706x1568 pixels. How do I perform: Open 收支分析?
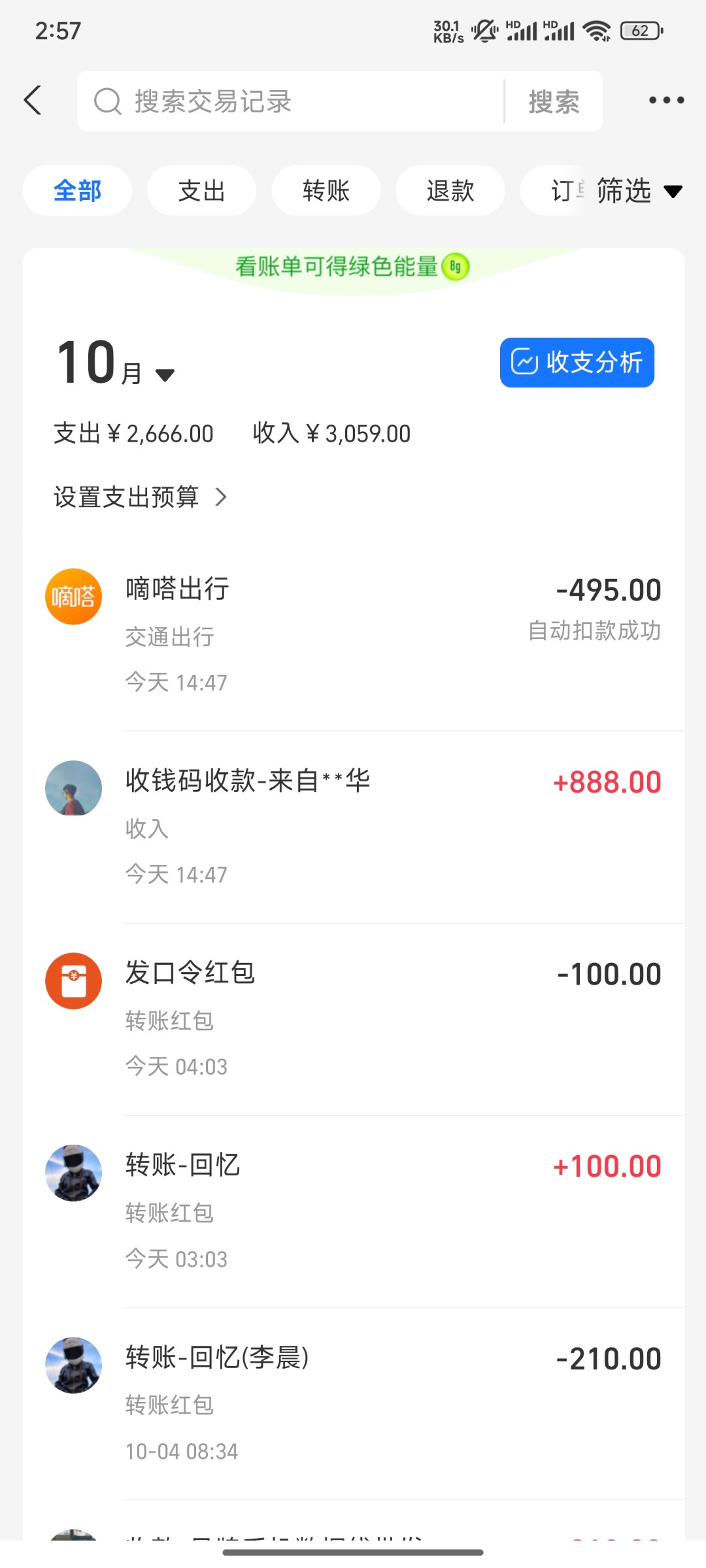[577, 363]
